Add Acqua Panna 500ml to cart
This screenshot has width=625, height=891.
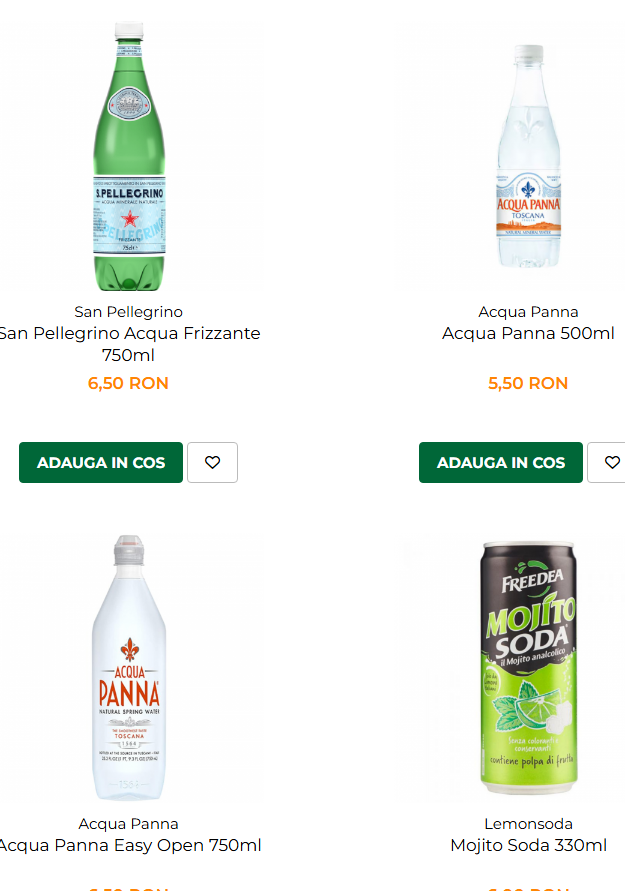click(500, 463)
